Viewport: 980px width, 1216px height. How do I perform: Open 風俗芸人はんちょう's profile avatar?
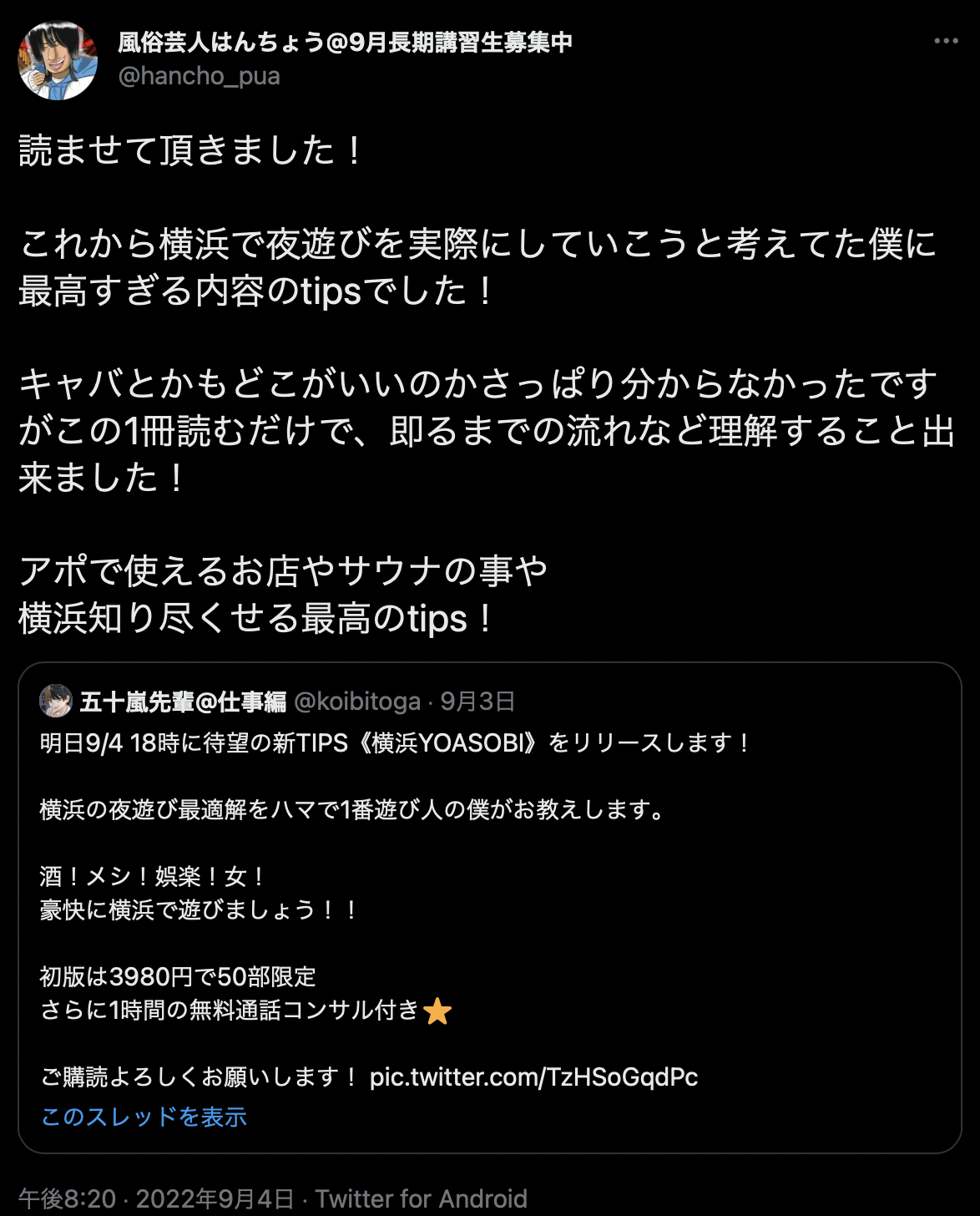pos(58,60)
